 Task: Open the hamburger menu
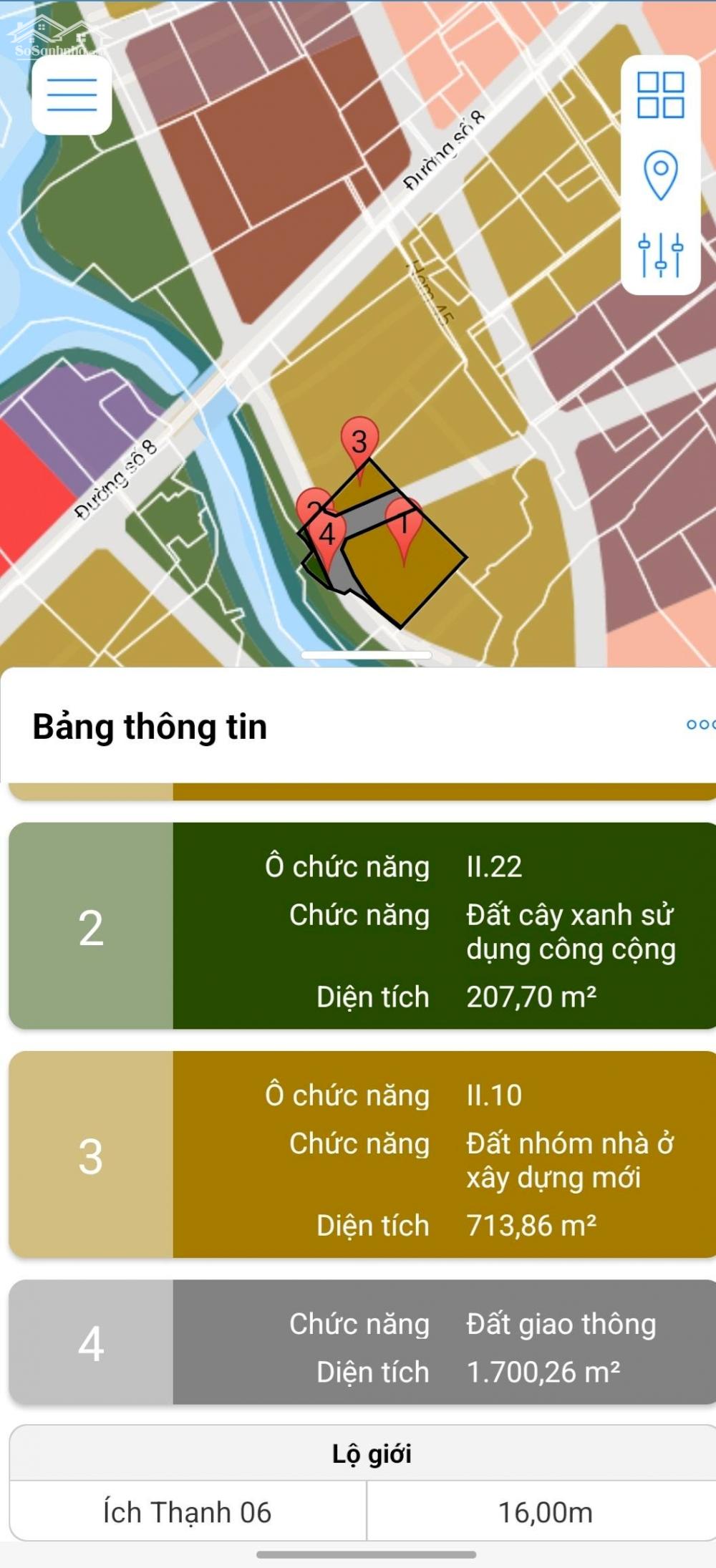point(72,95)
